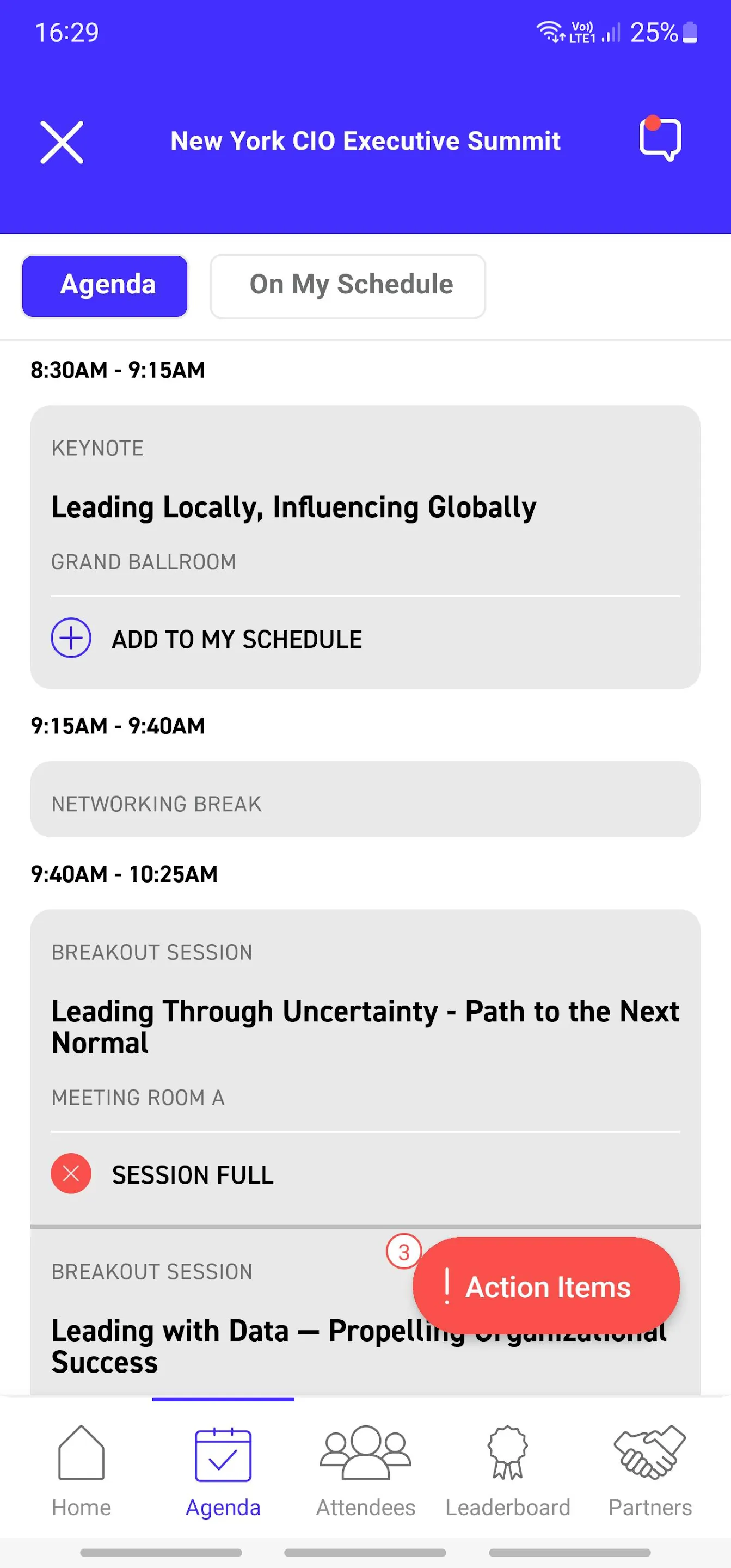Viewport: 731px width, 1568px height.
Task: Close the New York CIO Executive Summit screen
Action: point(62,143)
